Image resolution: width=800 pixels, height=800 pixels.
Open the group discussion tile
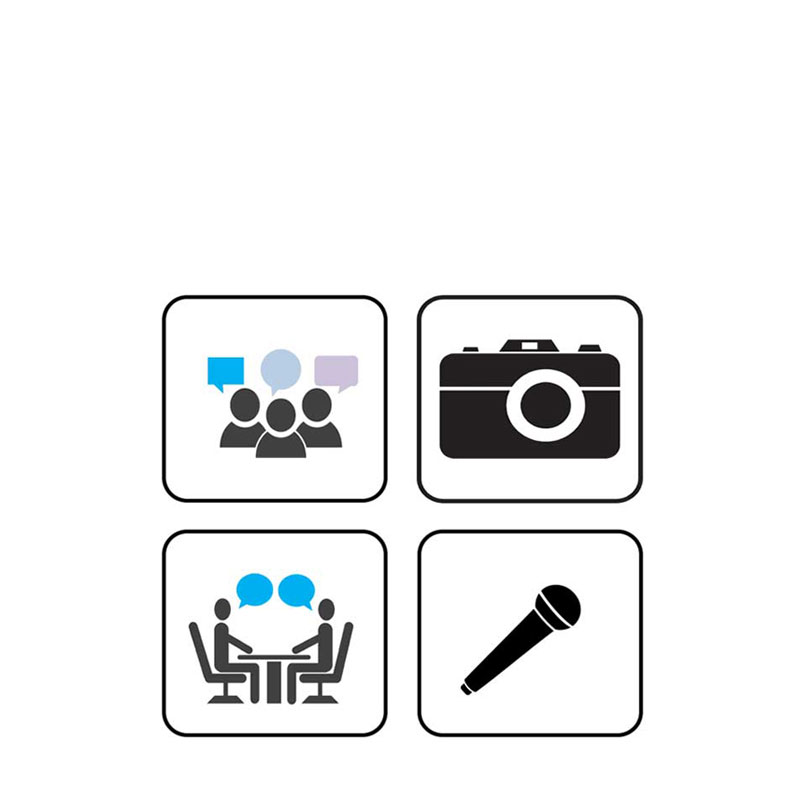[x=274, y=398]
